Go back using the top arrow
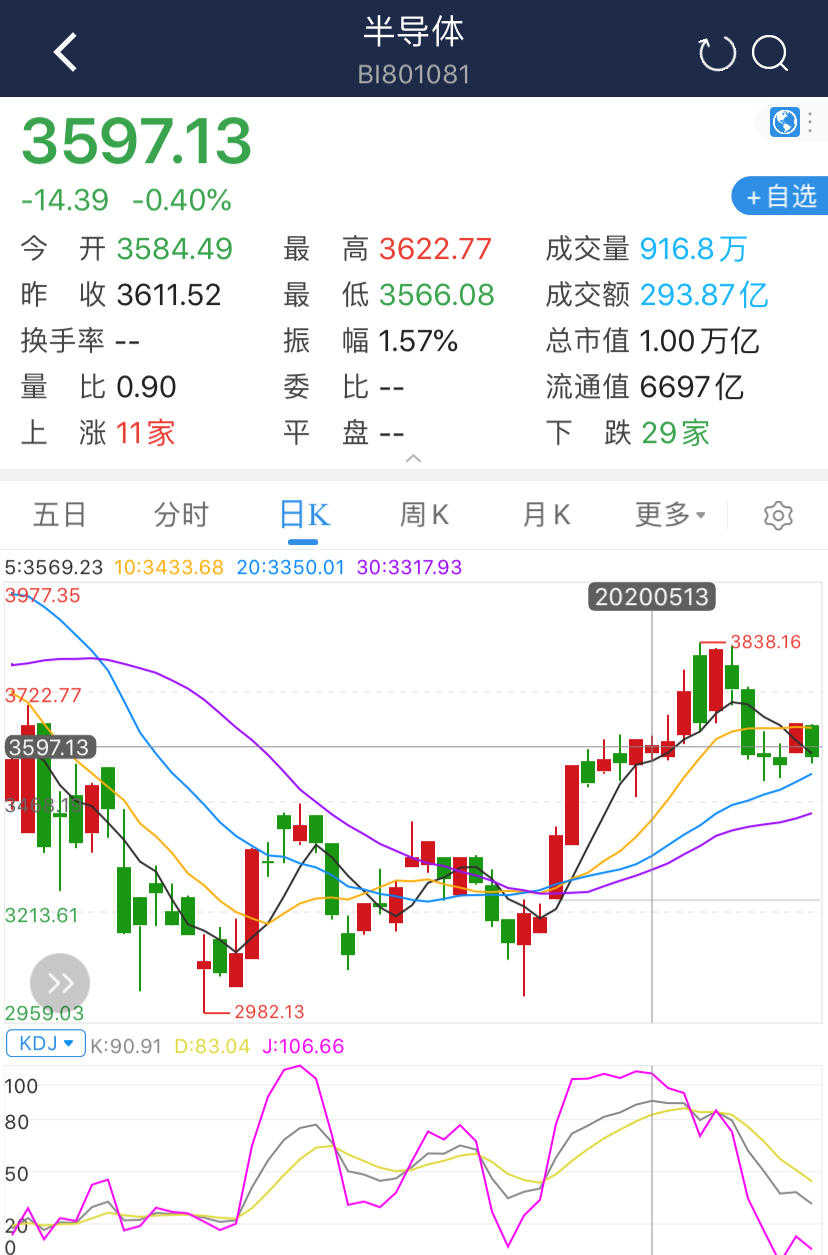The image size is (828, 1255). [66, 52]
